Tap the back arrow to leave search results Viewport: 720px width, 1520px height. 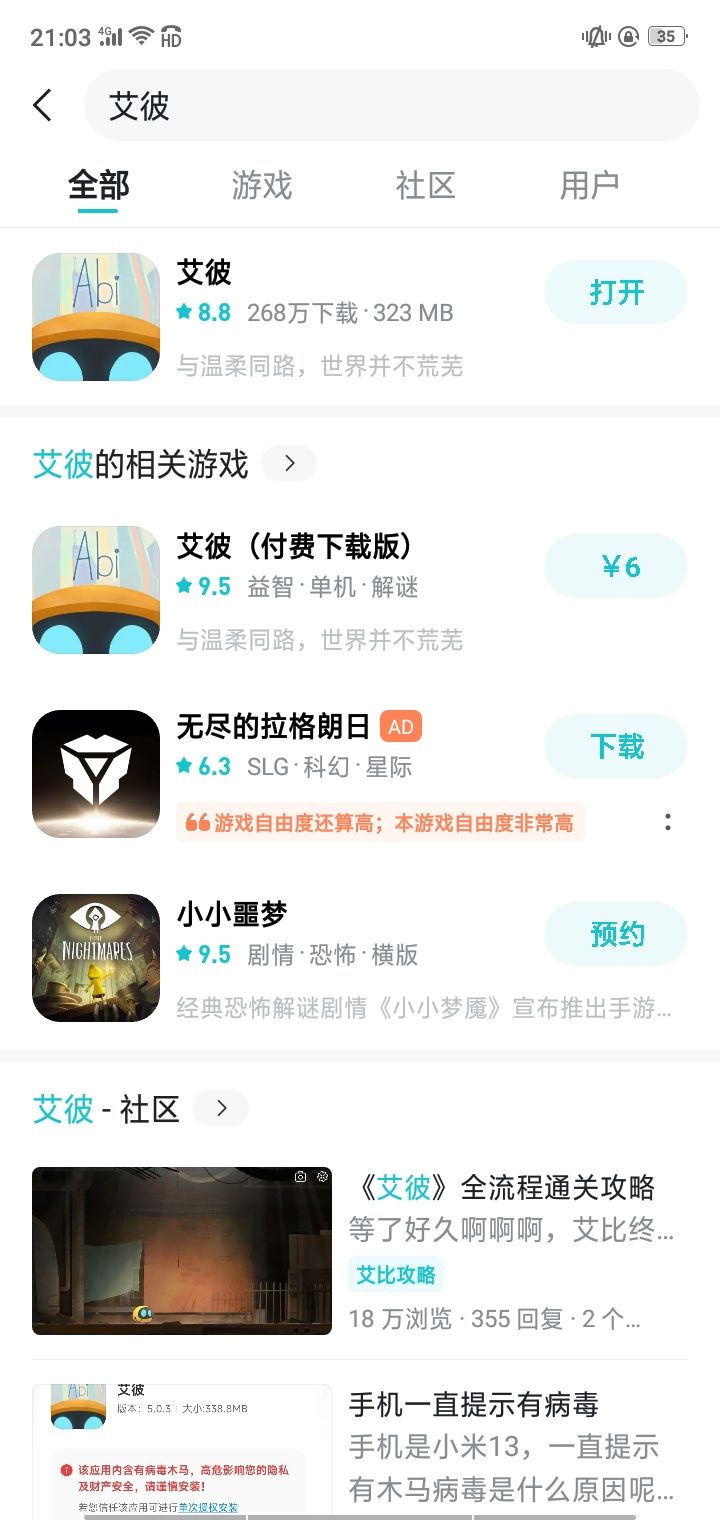click(42, 104)
